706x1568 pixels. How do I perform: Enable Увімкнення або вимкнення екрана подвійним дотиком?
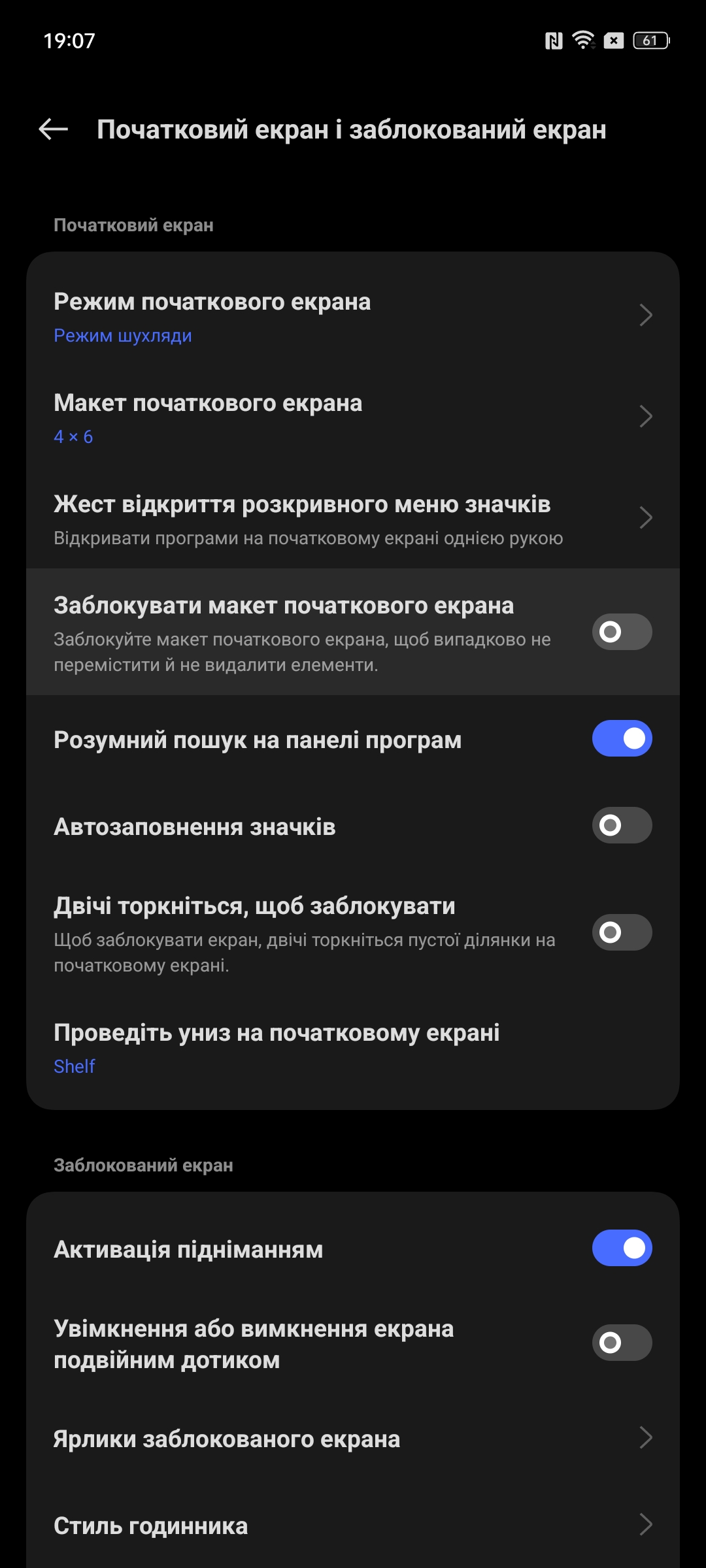coord(621,1343)
